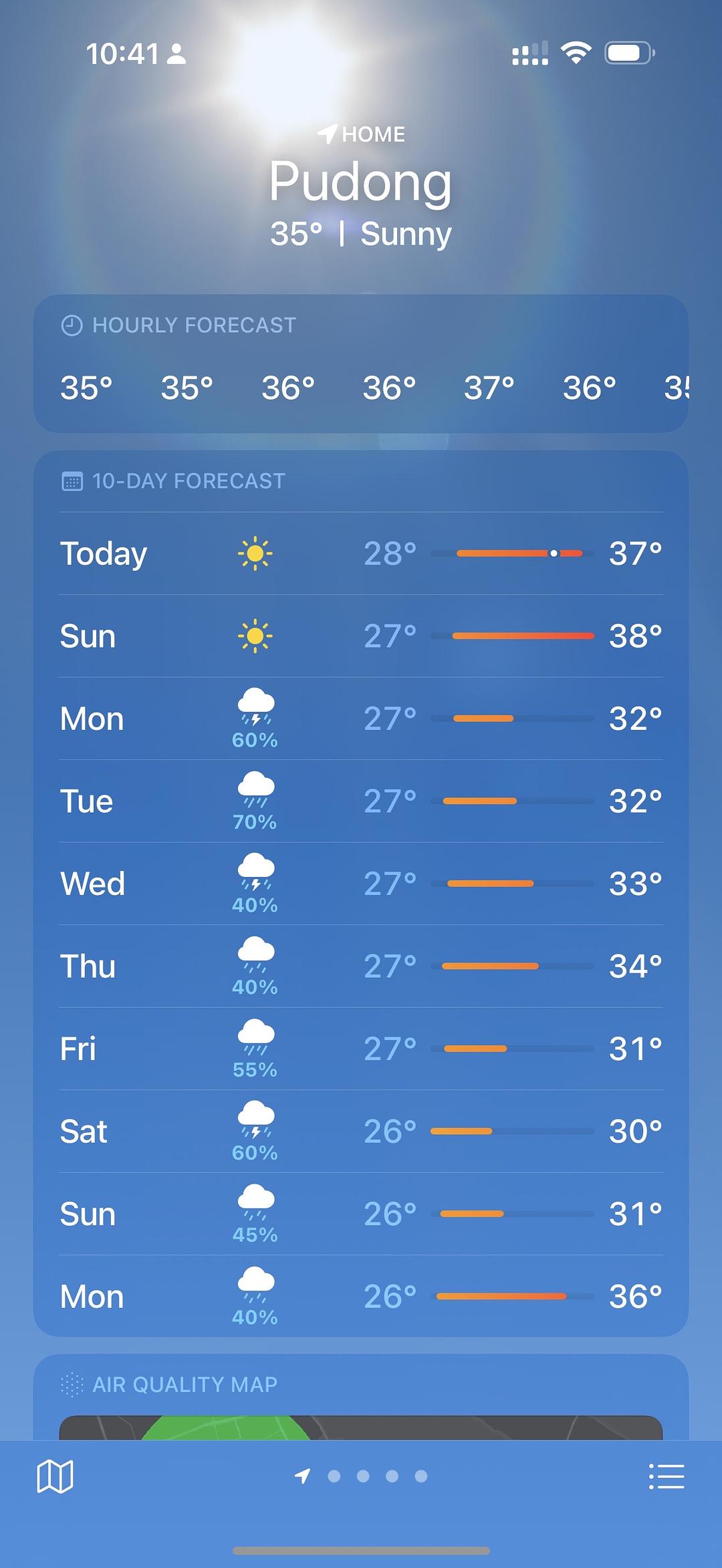Open the Sat forecast row
Screen dimensions: 722x1568
click(361, 1131)
